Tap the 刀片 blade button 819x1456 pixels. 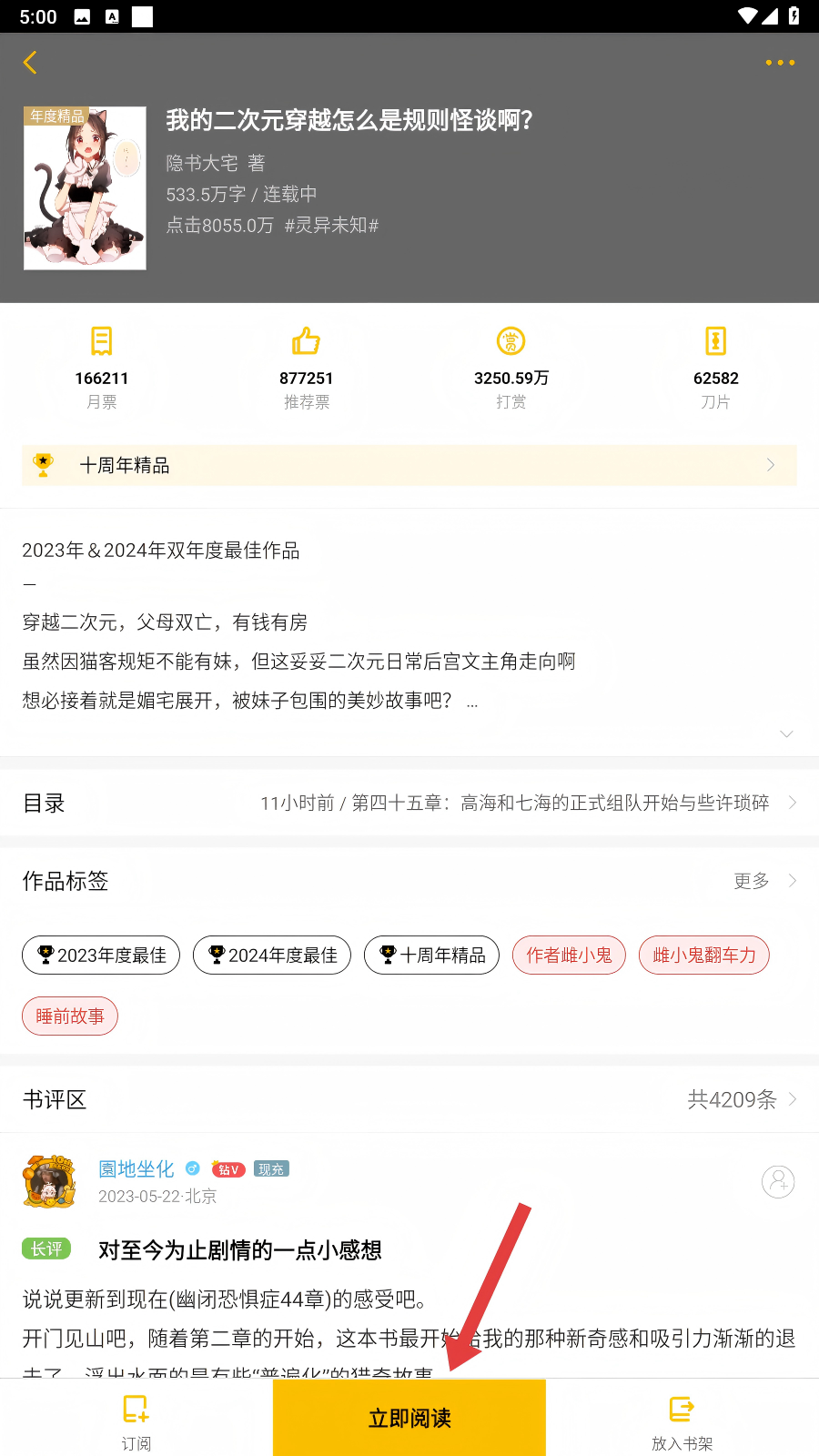[x=716, y=368]
